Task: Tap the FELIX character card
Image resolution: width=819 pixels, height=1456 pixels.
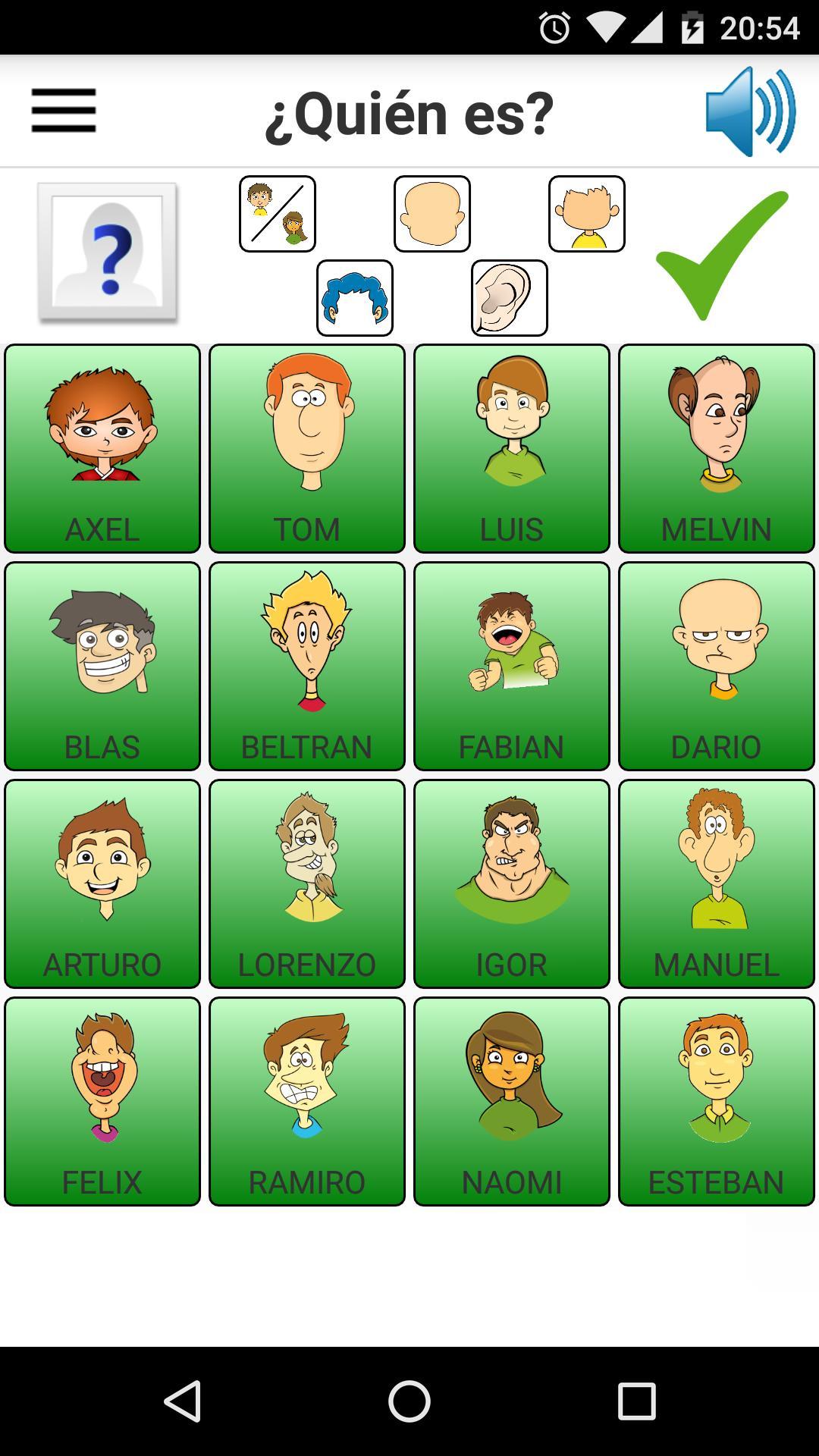Action: (x=102, y=1102)
